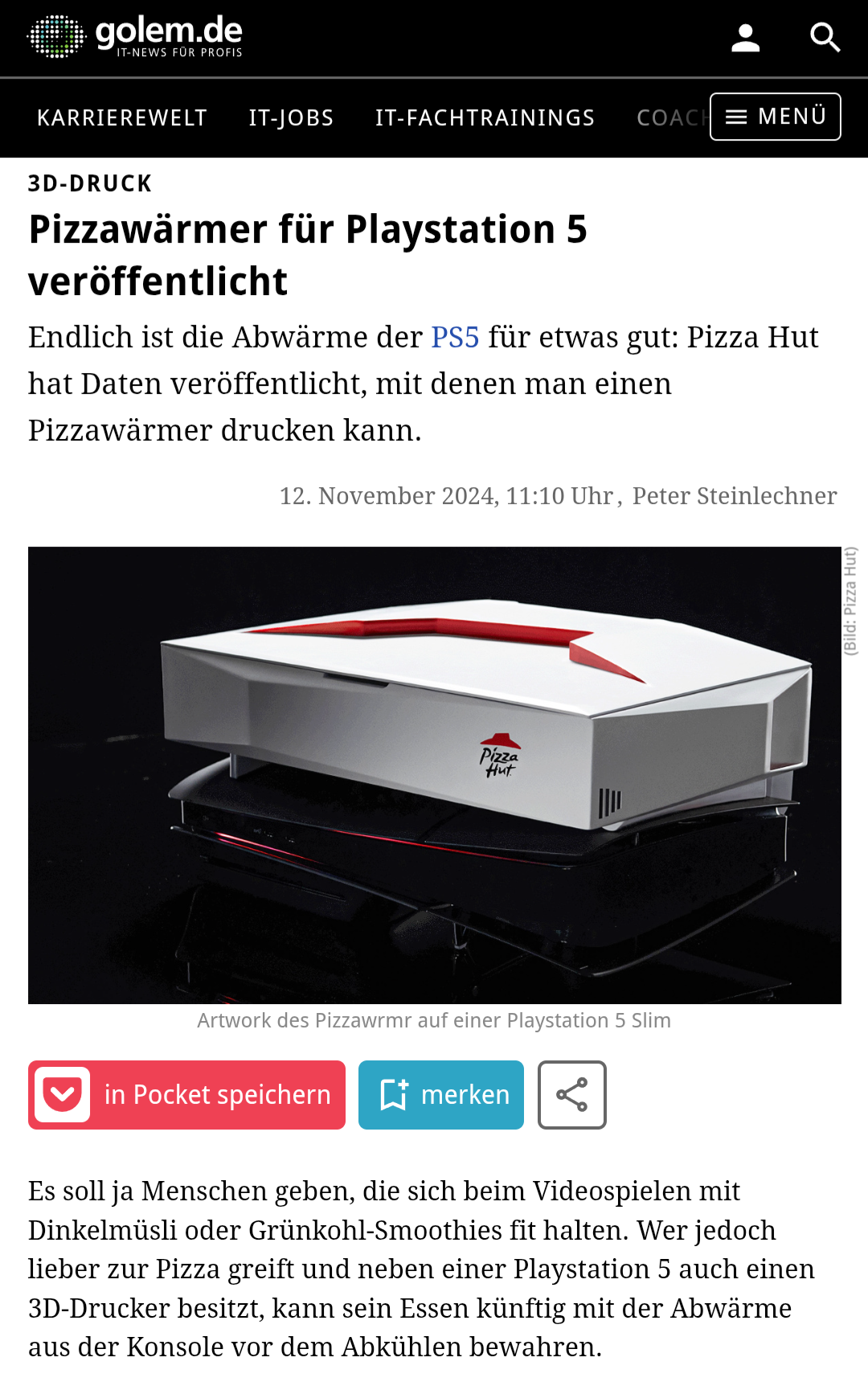Enlarge the Pizza Hut pizza warmer image
The height and width of the screenshot is (1386, 868).
[x=434, y=775]
